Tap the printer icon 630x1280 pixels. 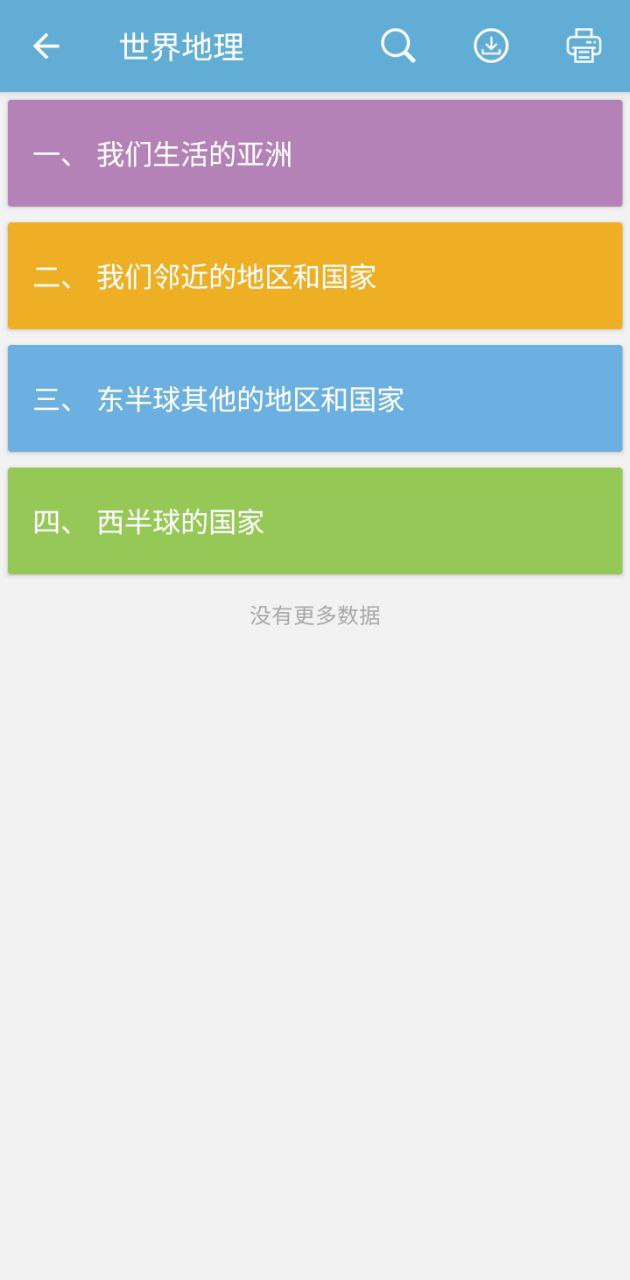(x=584, y=46)
